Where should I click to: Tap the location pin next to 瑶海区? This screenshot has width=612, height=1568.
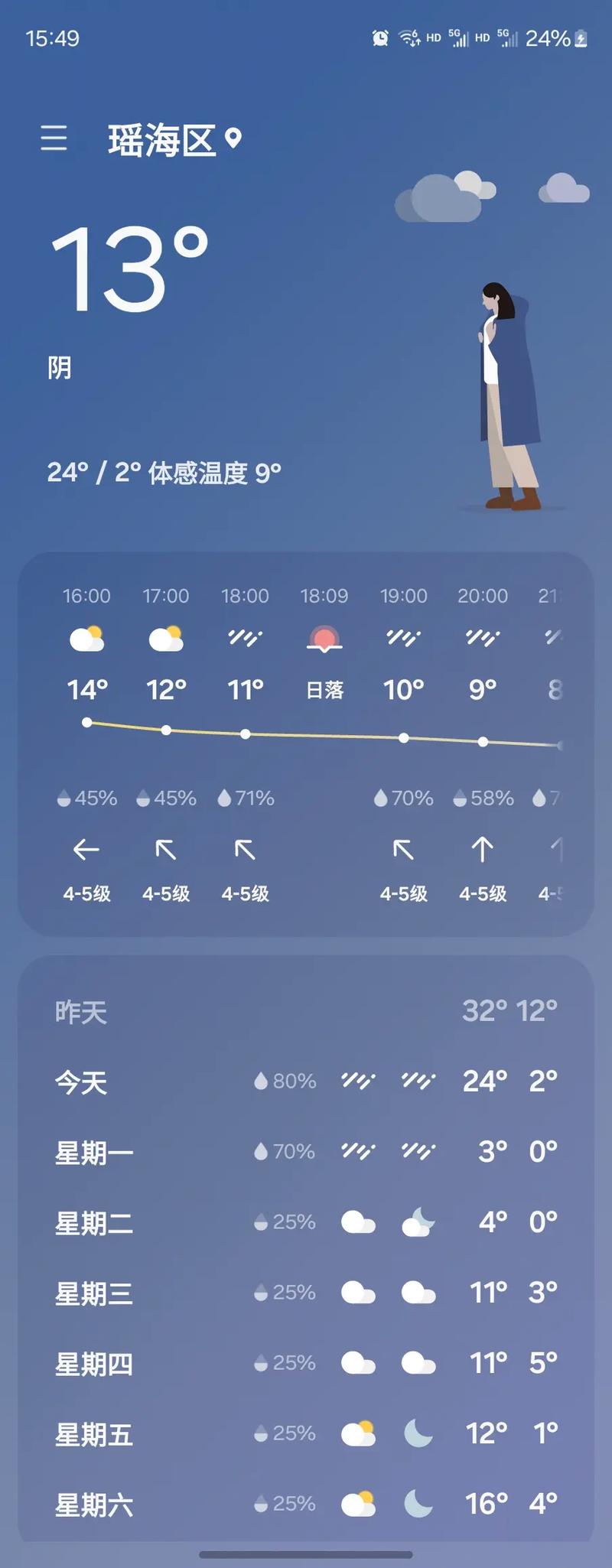click(x=232, y=140)
